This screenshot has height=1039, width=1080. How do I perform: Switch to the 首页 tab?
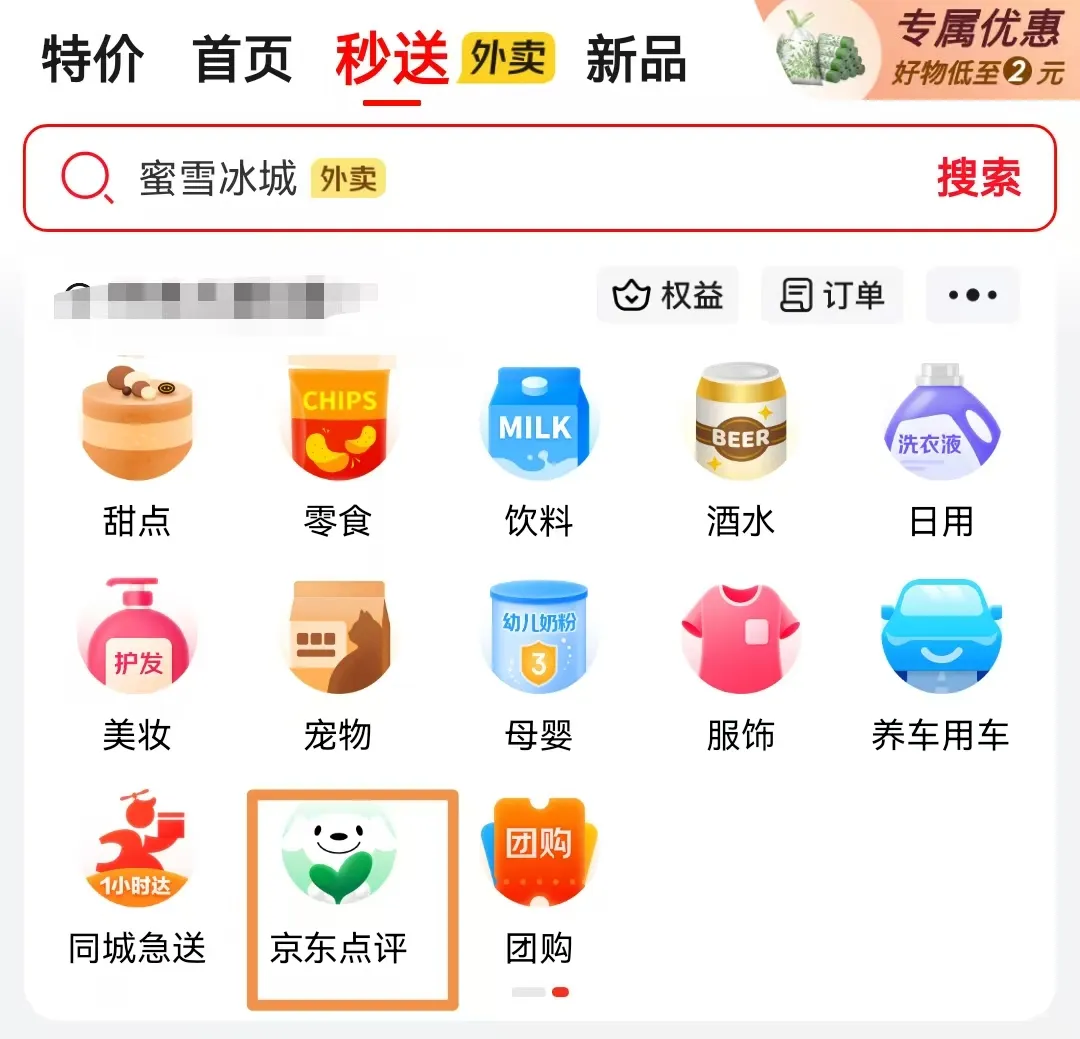(243, 60)
